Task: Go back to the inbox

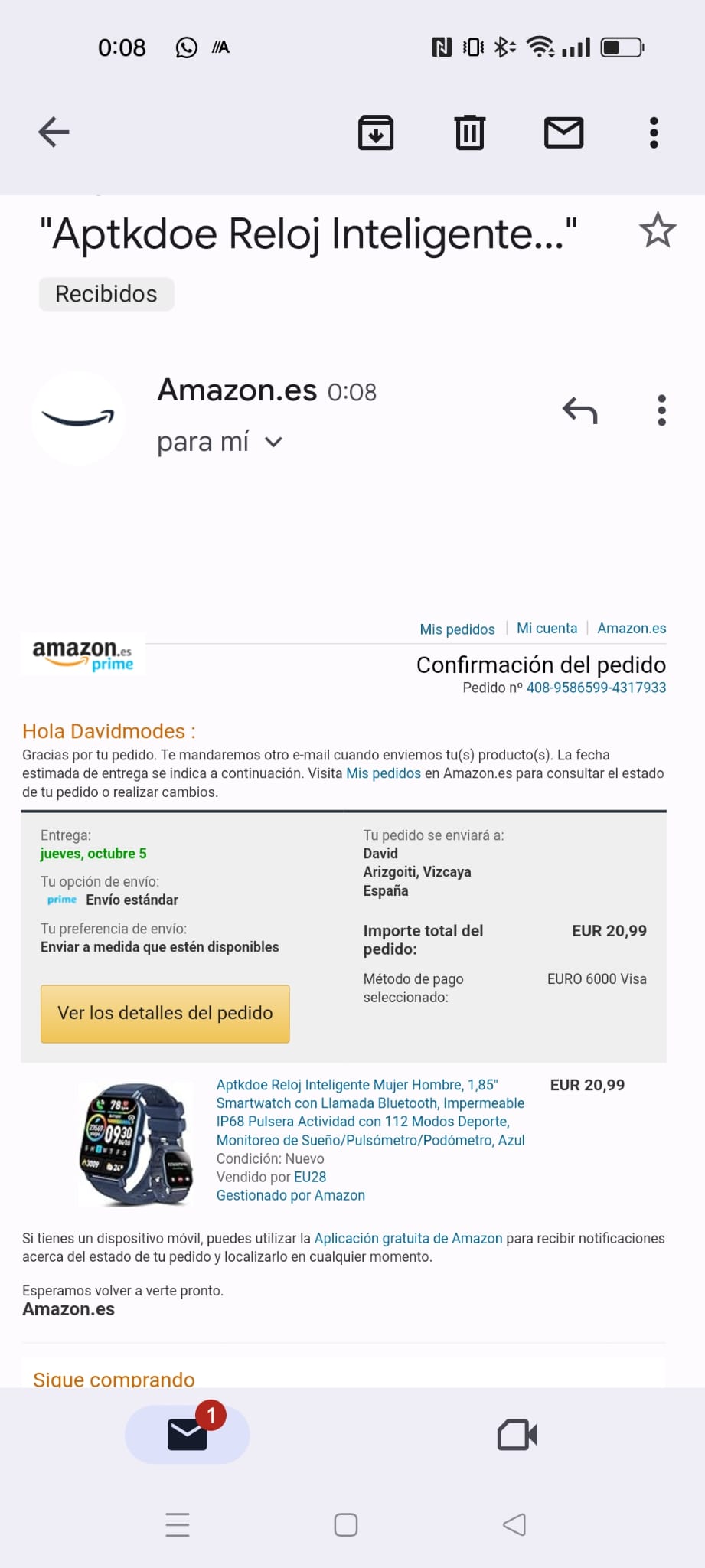Action: [54, 132]
